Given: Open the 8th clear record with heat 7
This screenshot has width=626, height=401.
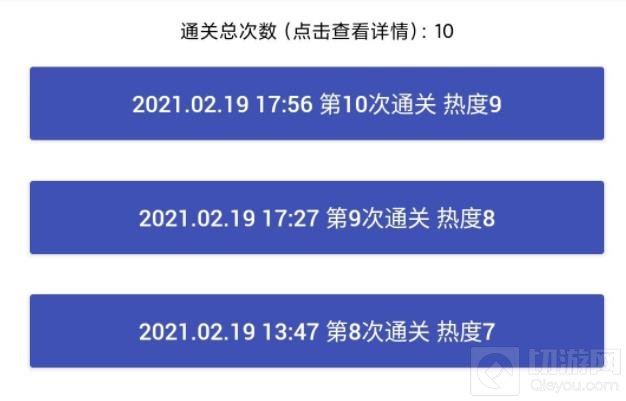Looking at the screenshot, I should click(316, 331).
